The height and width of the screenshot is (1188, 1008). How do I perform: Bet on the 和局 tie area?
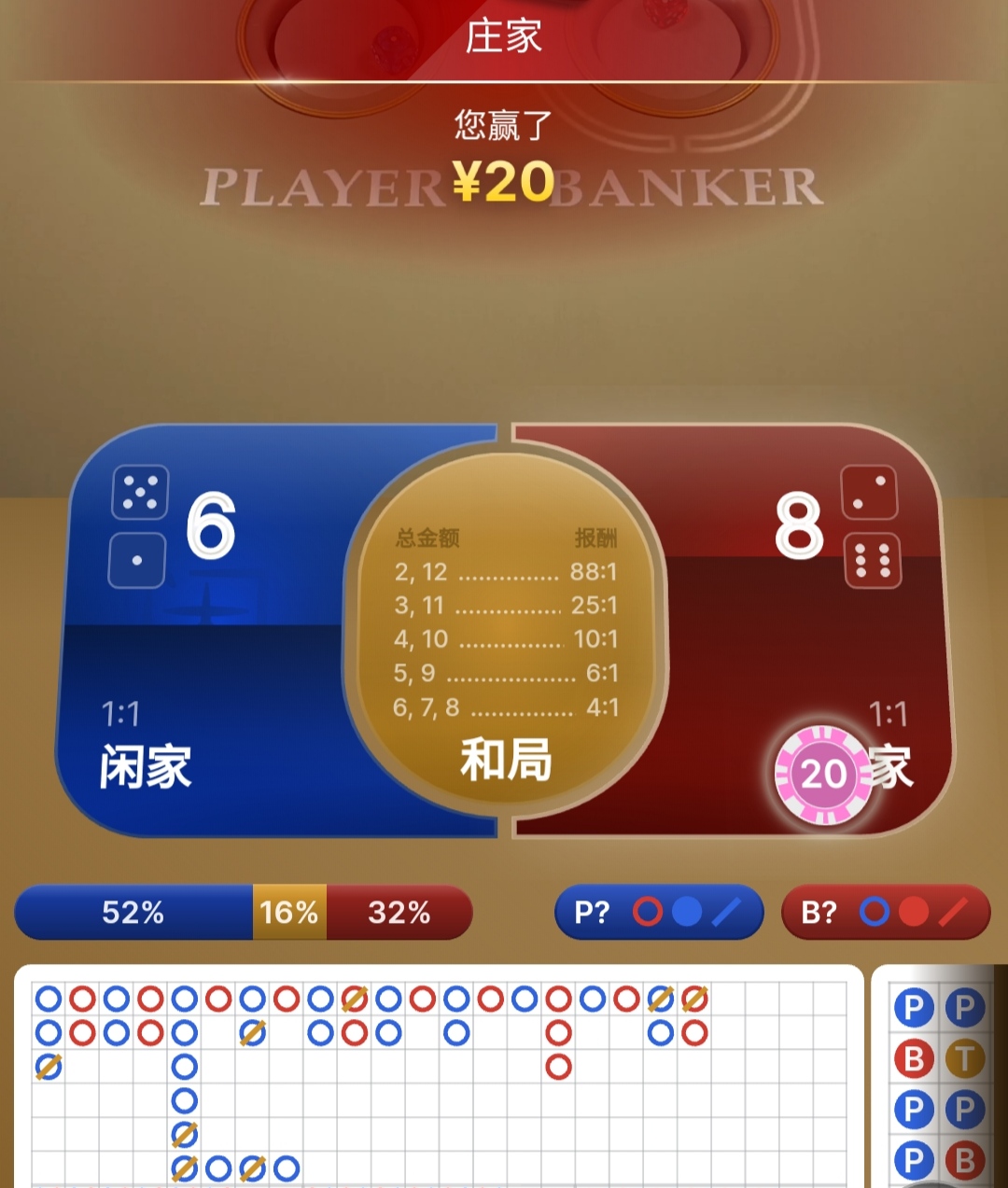[x=506, y=644]
